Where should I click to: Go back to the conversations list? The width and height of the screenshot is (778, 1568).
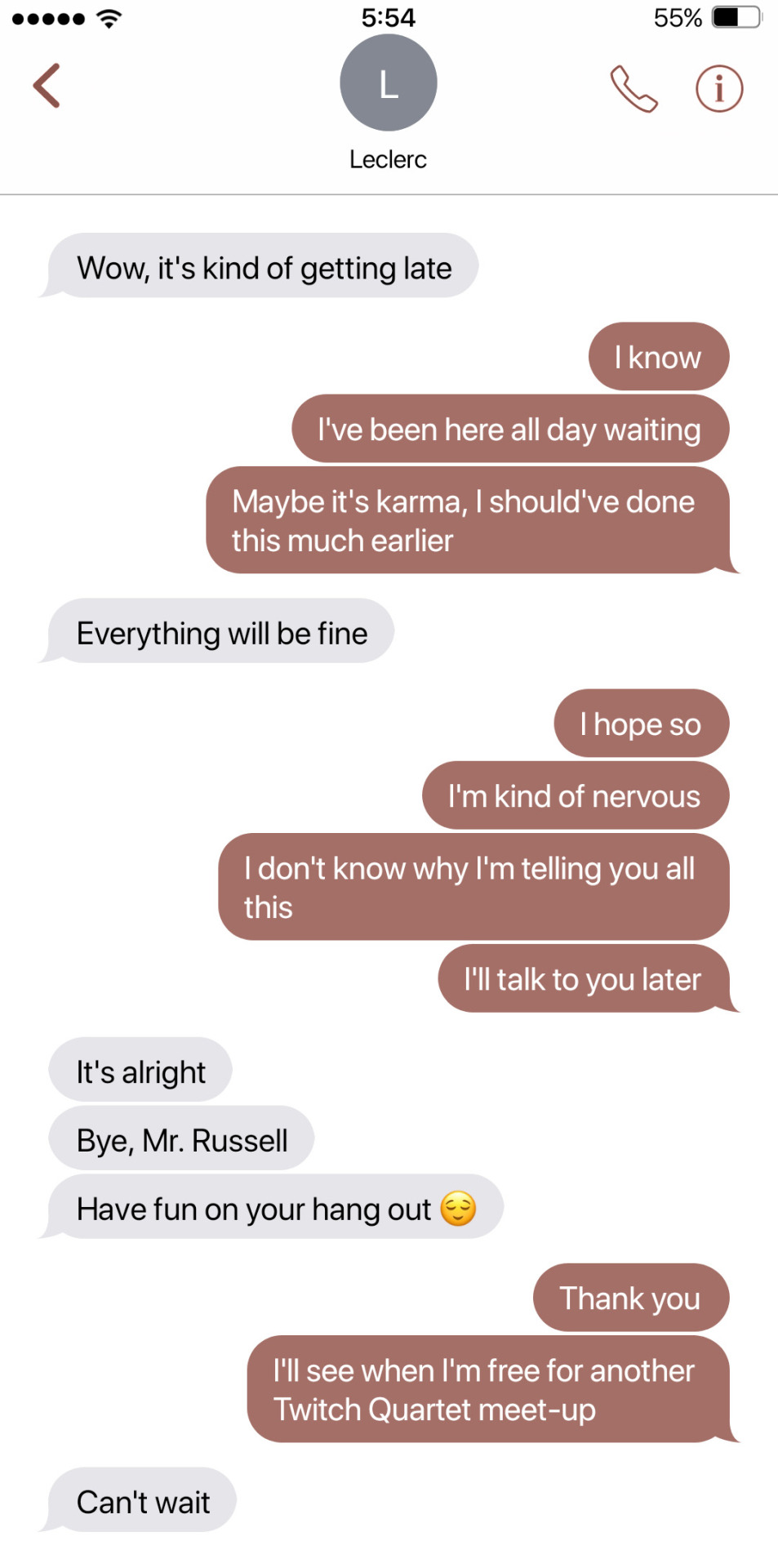click(x=47, y=86)
